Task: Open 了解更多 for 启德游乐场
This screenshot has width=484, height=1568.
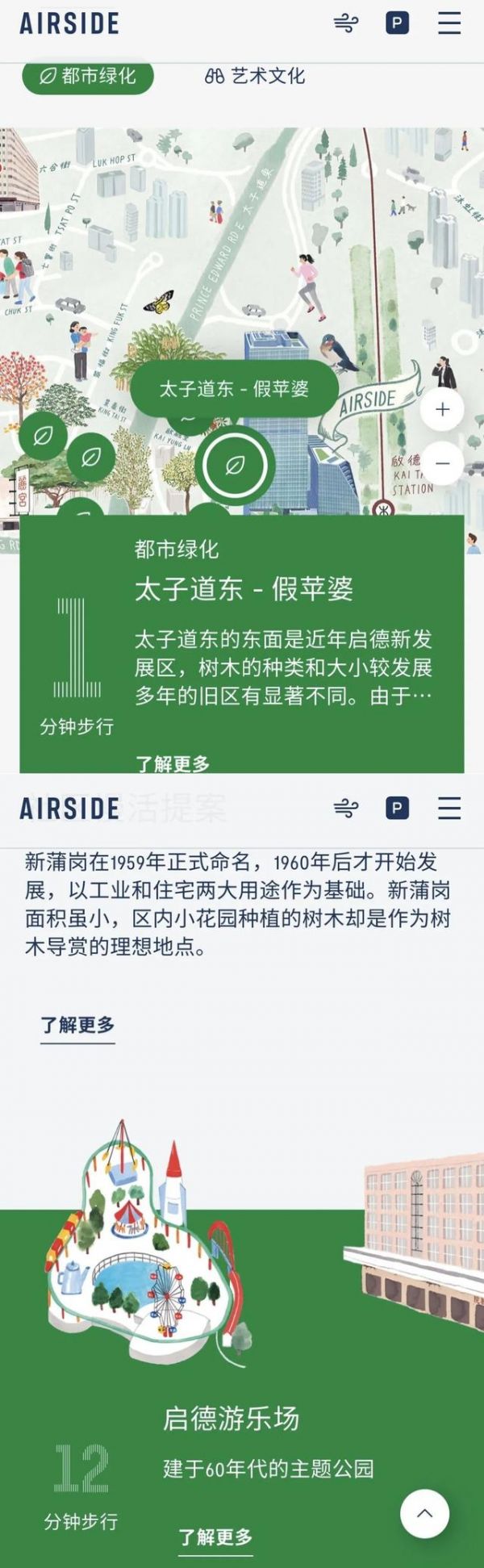Action: [x=215, y=1537]
